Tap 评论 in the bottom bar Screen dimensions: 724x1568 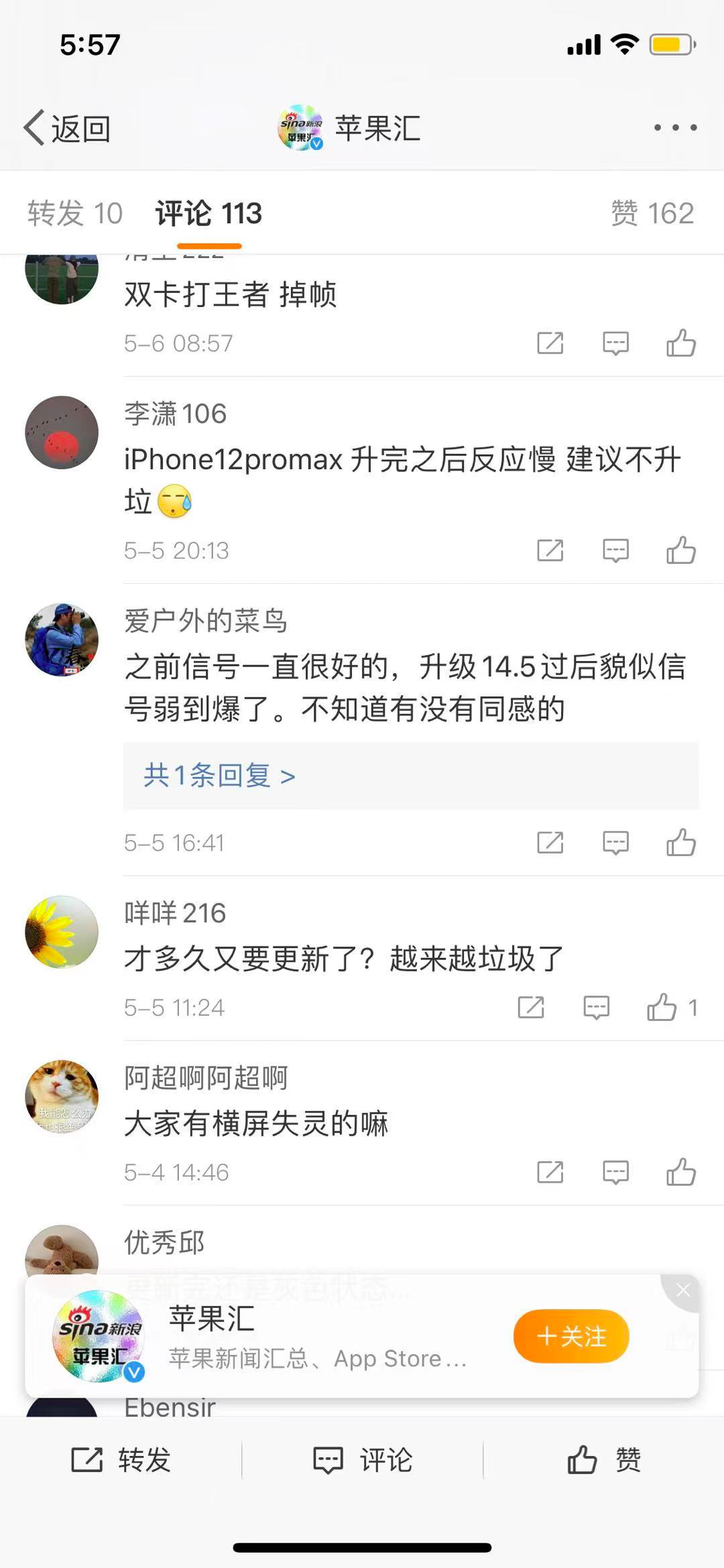[362, 1459]
